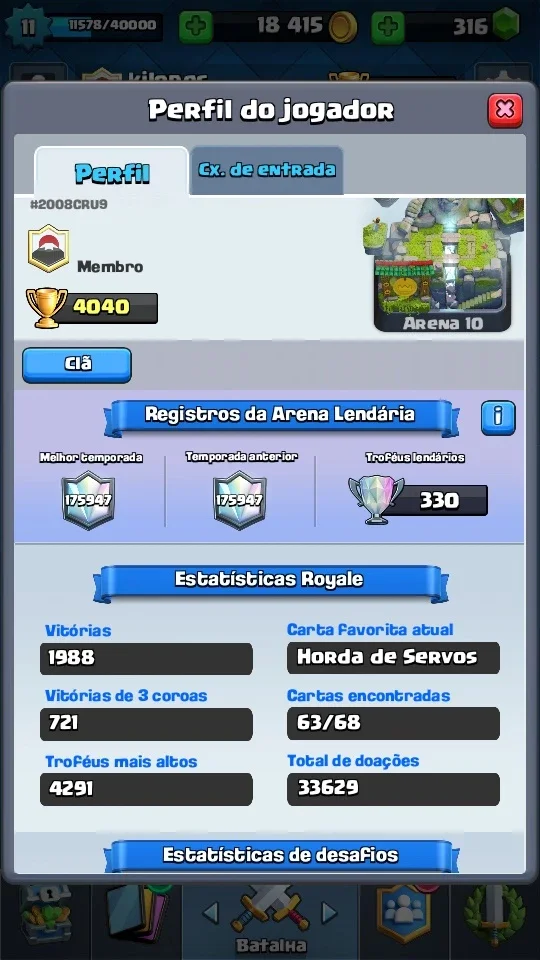Open the Batalha tab in the bottom bar
The width and height of the screenshot is (540, 960).
coord(271,921)
